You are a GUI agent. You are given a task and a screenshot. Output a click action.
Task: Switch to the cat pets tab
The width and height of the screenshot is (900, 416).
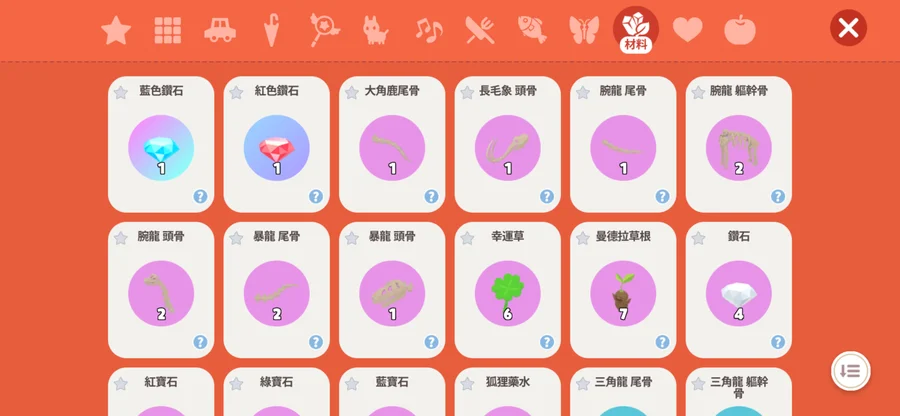coord(376,30)
